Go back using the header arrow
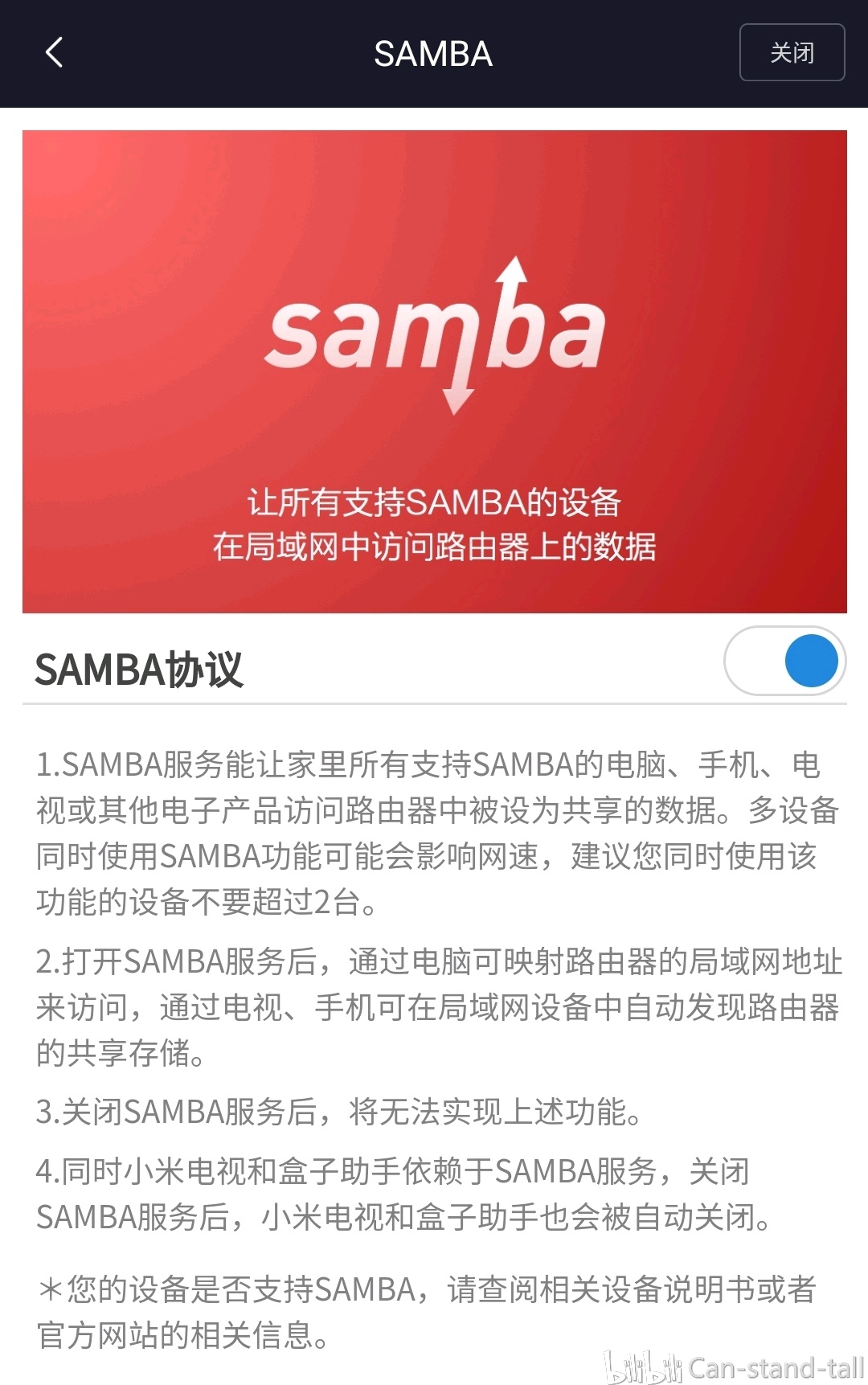Screen dimensions: 868x1385 [x=54, y=53]
